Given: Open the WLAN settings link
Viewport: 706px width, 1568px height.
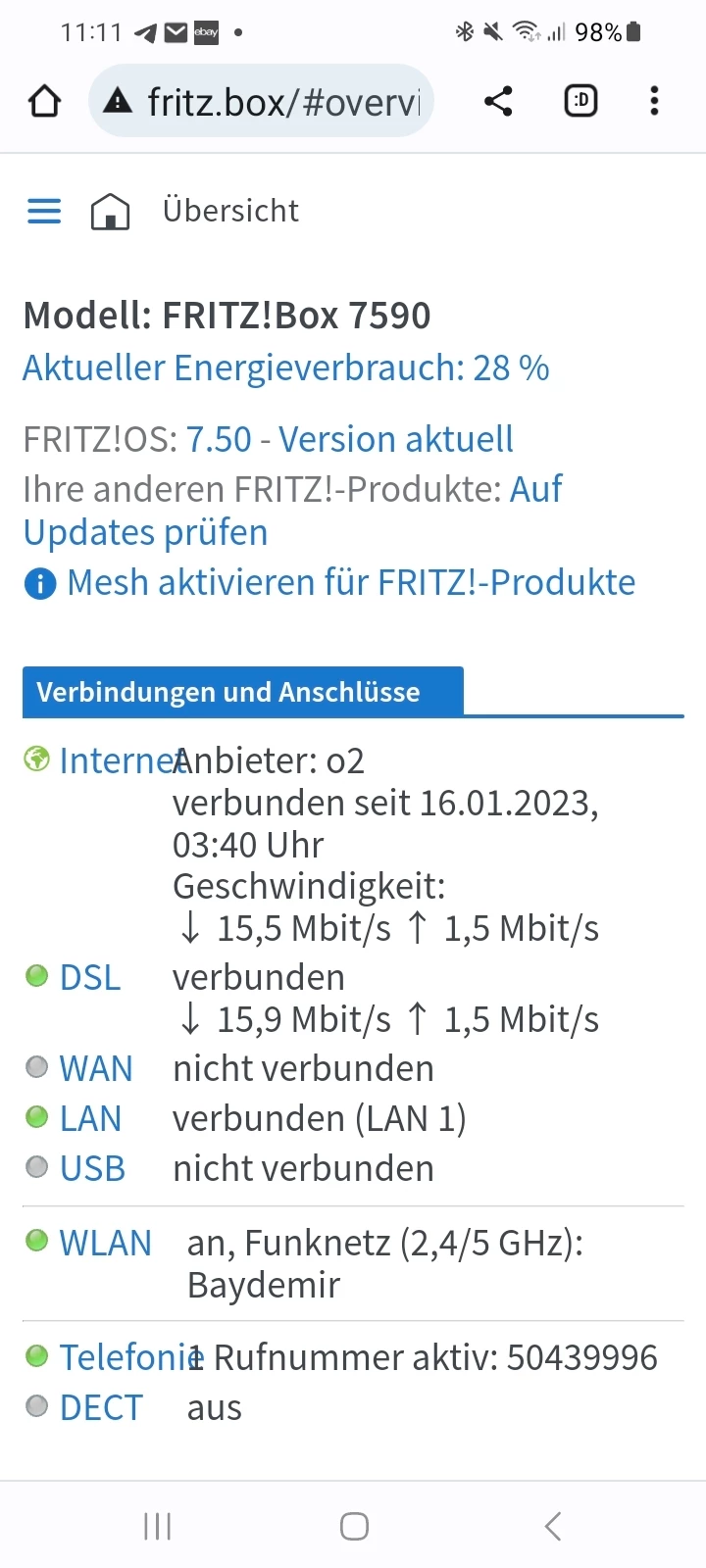Looking at the screenshot, I should pos(105,1243).
